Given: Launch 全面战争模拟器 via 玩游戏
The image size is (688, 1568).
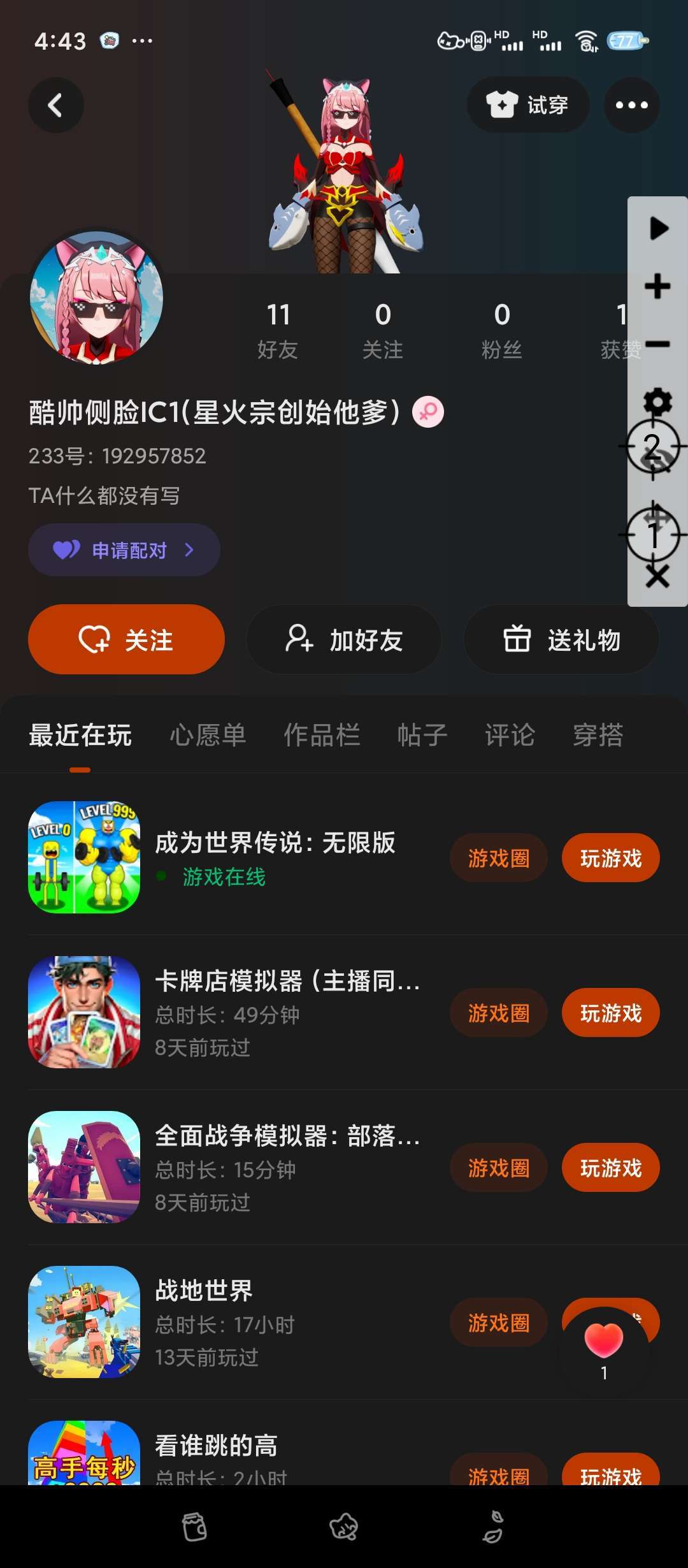Looking at the screenshot, I should (x=610, y=1168).
